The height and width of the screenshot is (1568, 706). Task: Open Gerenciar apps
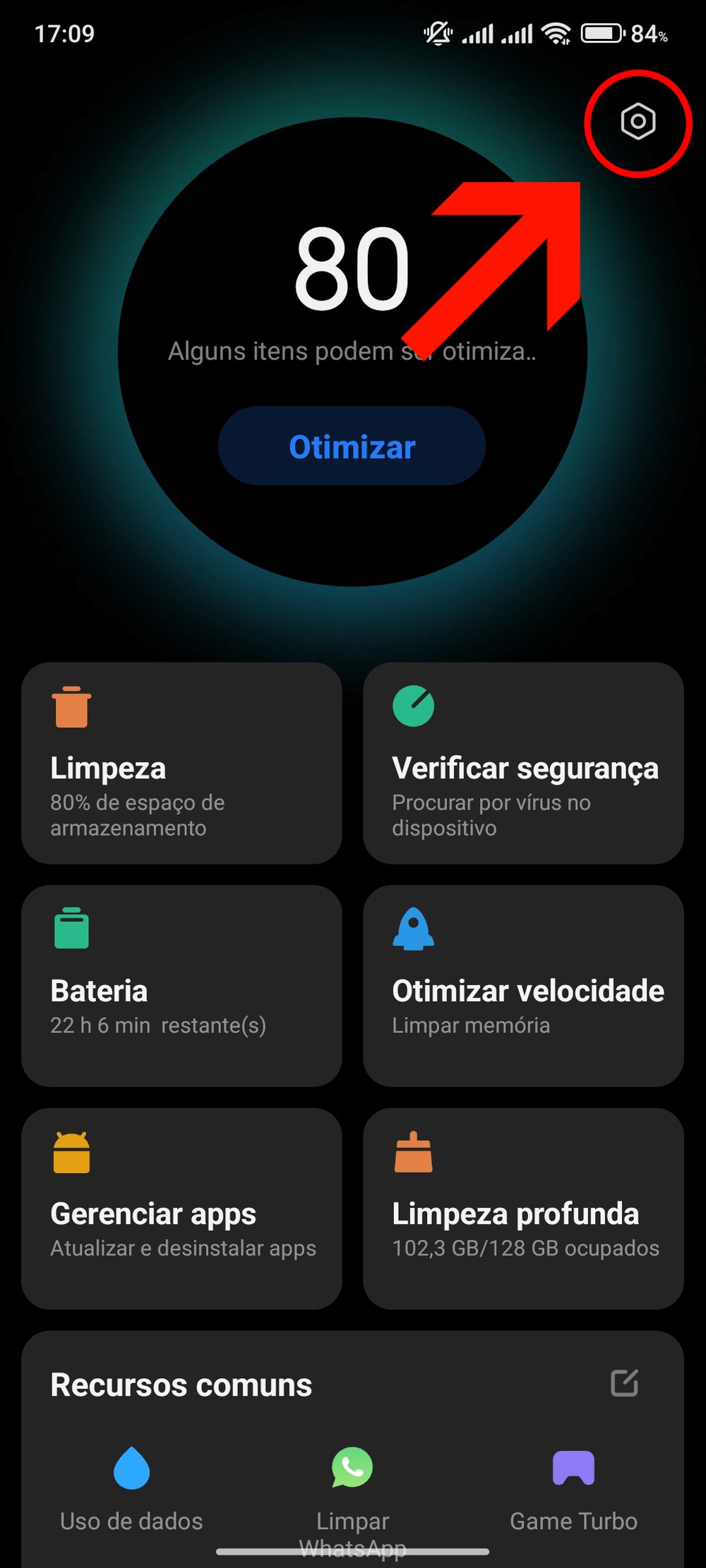pyautogui.click(x=181, y=1209)
